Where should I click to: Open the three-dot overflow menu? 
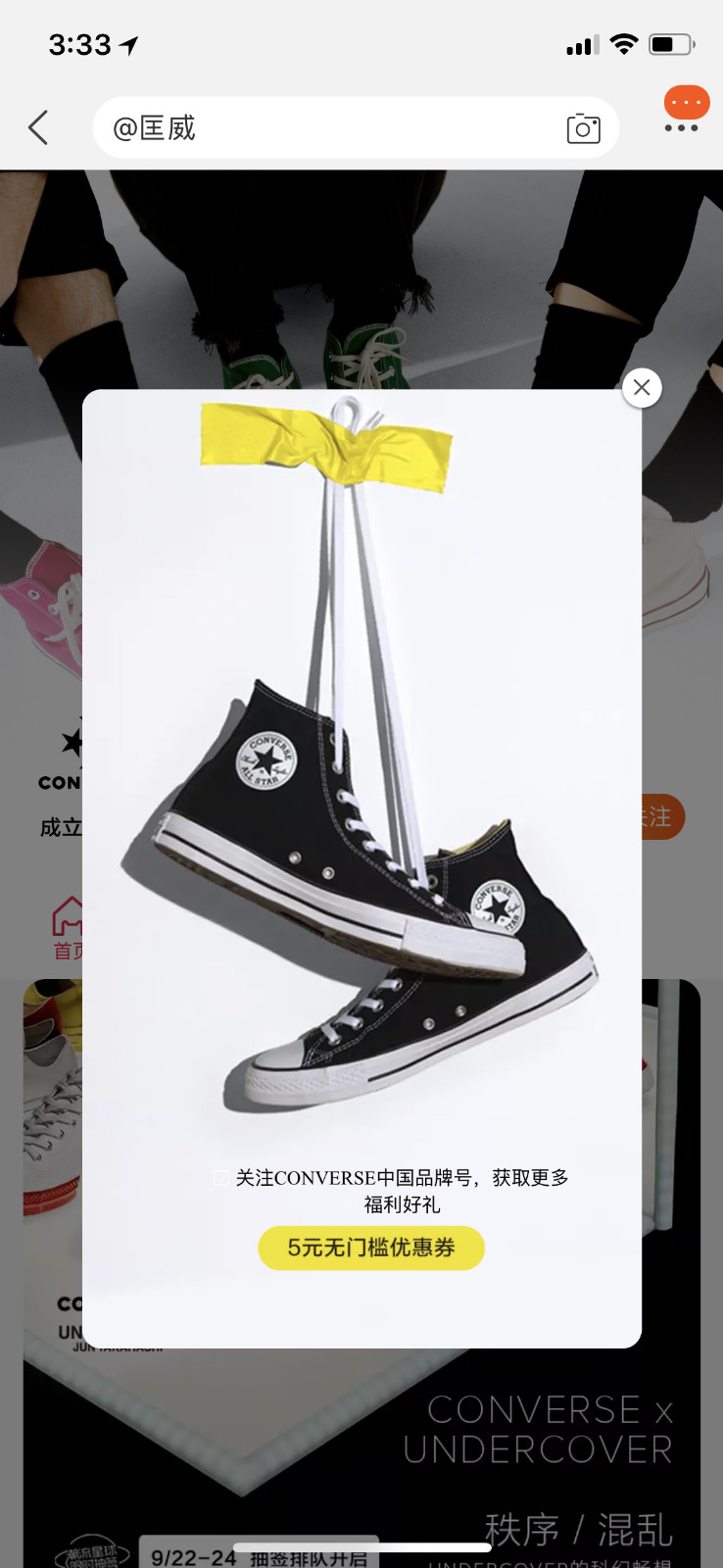682,127
